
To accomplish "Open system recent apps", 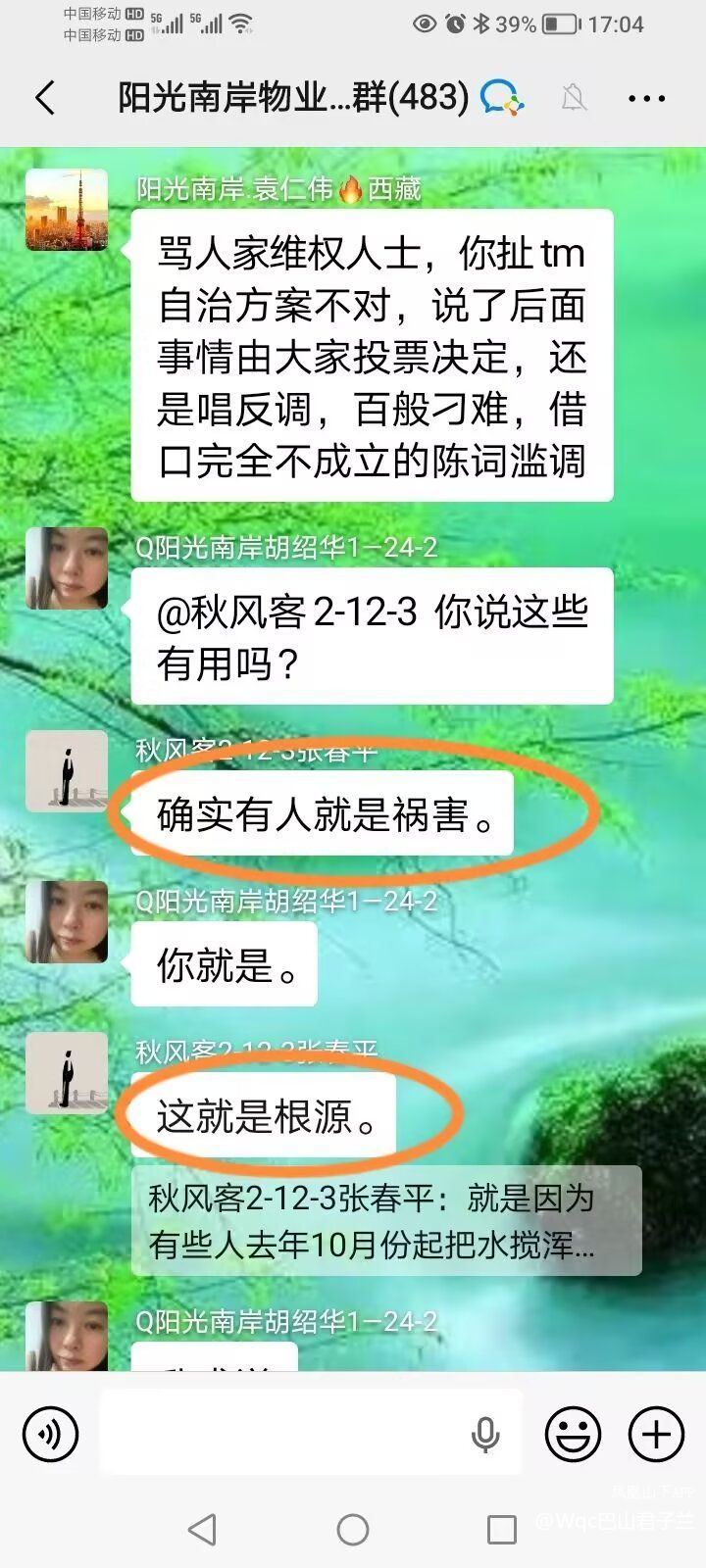I will tap(502, 1530).
